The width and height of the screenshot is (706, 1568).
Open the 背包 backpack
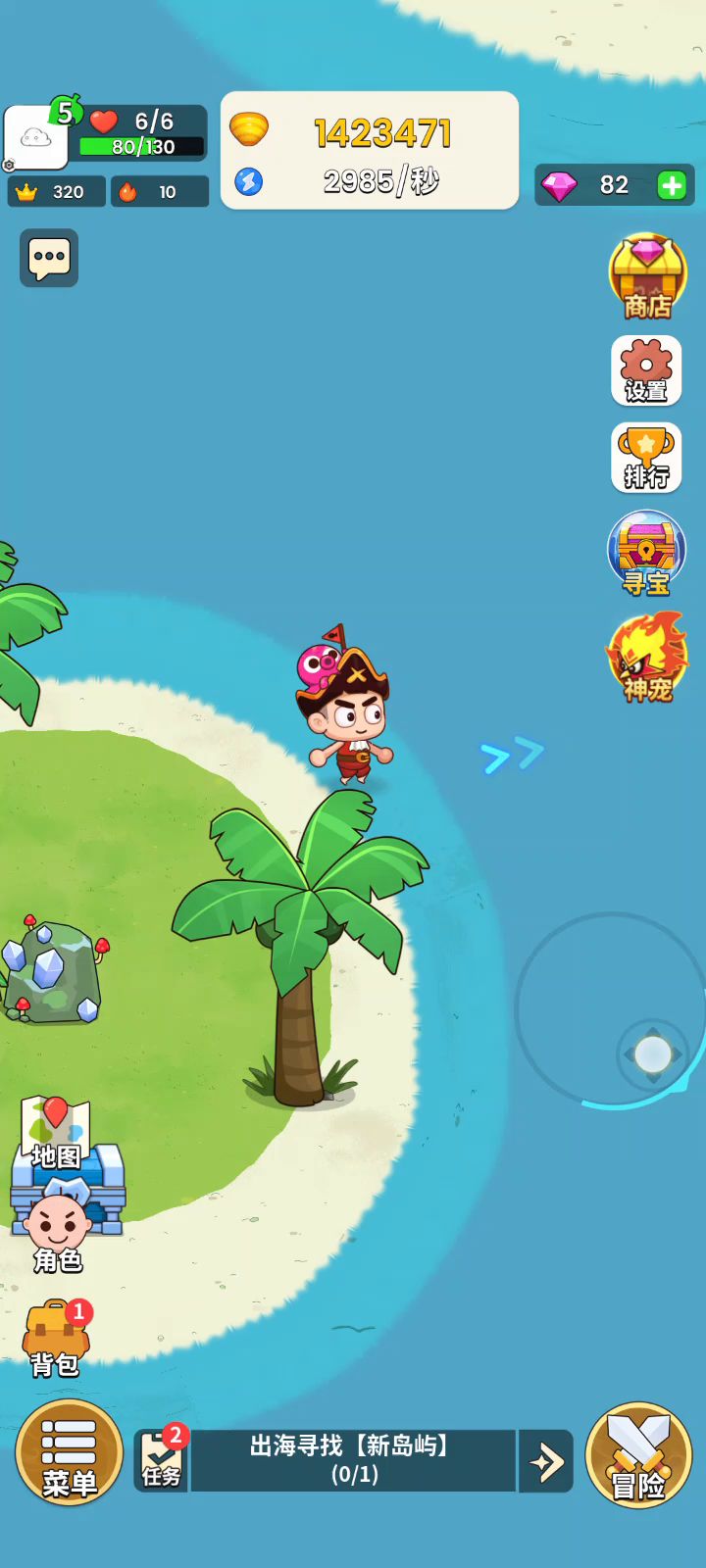pos(56,1338)
